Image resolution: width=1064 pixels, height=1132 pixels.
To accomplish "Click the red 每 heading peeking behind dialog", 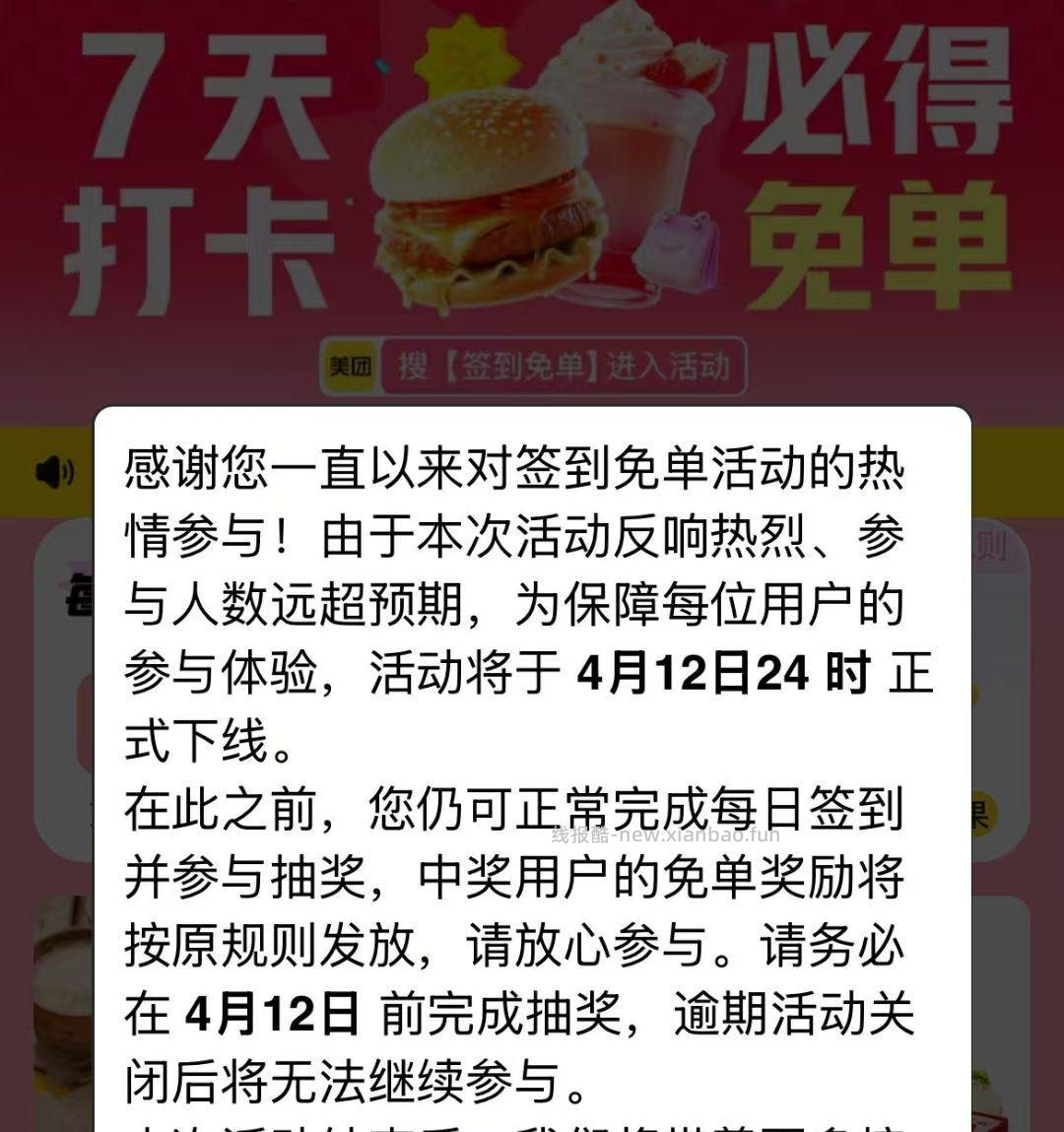I will coord(78,594).
